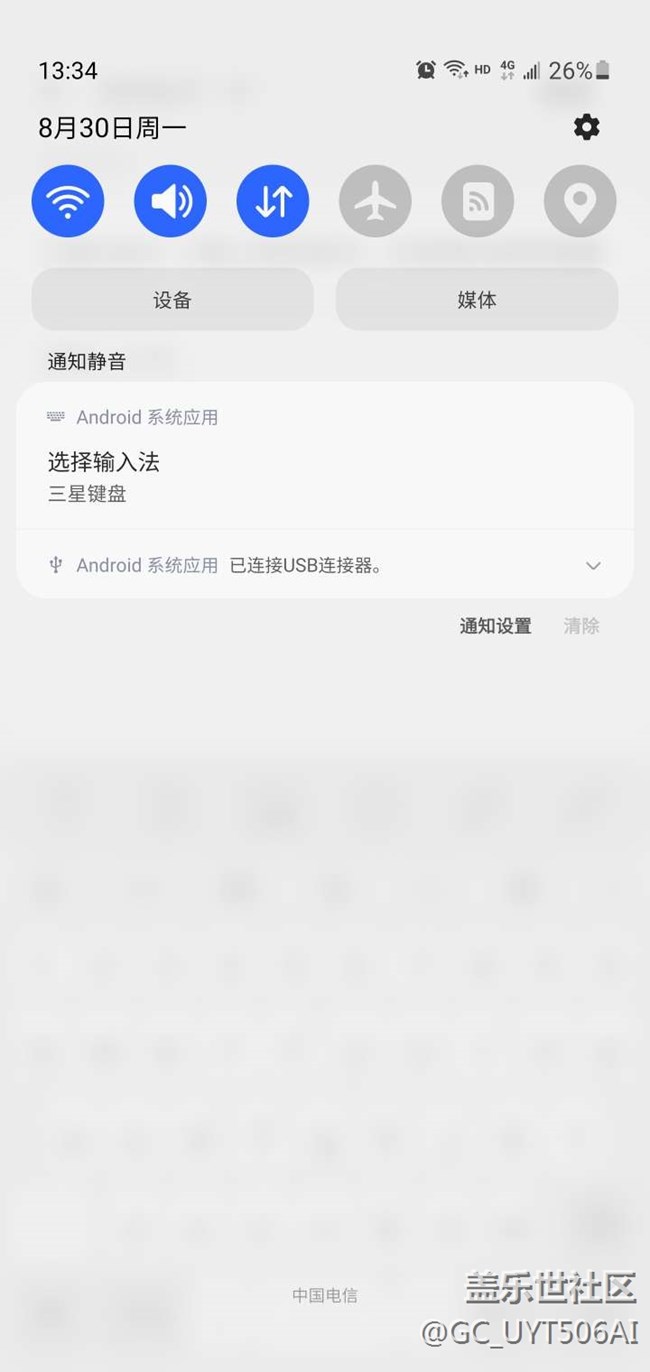The image size is (650, 1372).
Task: Open the 媒体 media panel
Action: [x=476, y=300]
